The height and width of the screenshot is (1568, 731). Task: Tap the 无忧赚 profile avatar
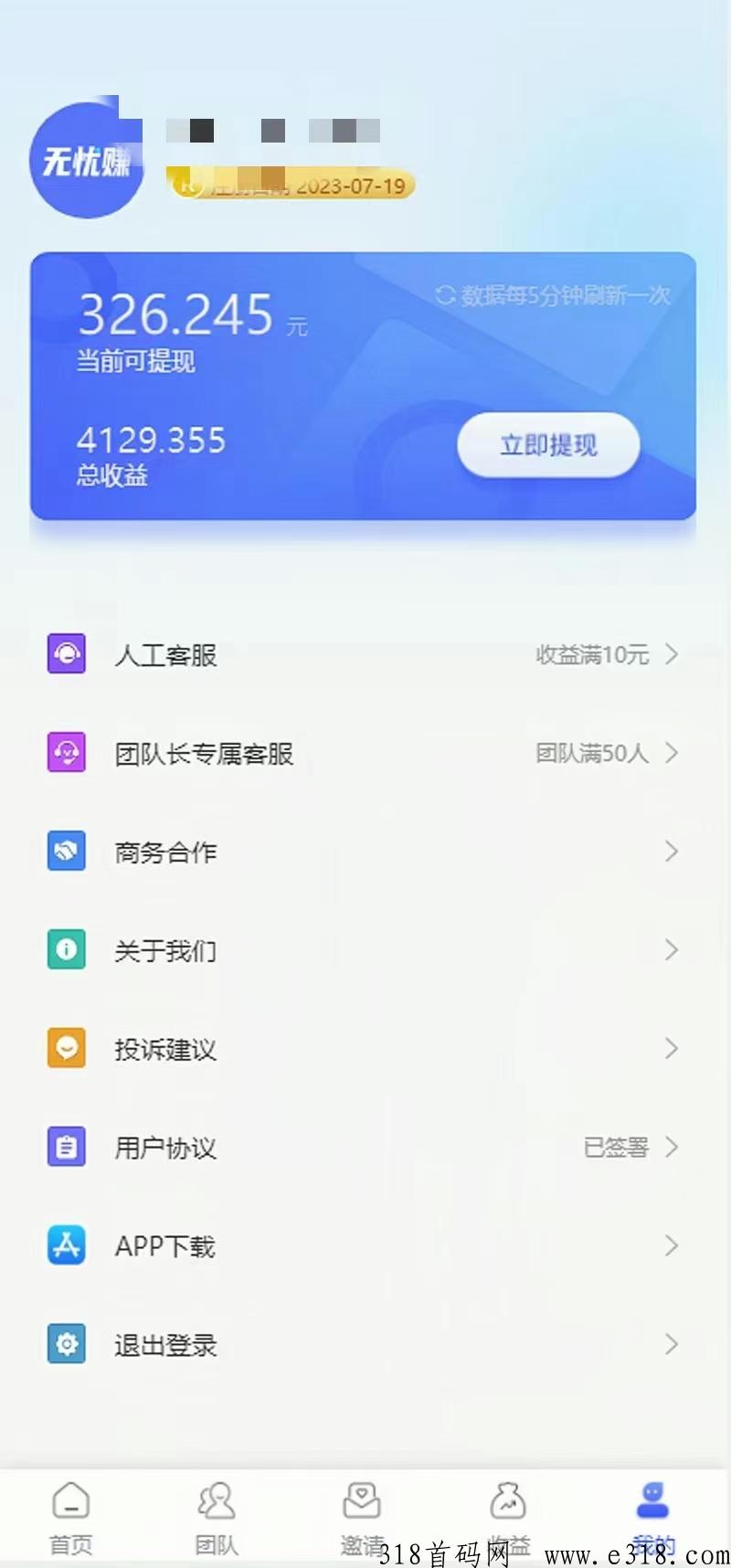point(86,161)
